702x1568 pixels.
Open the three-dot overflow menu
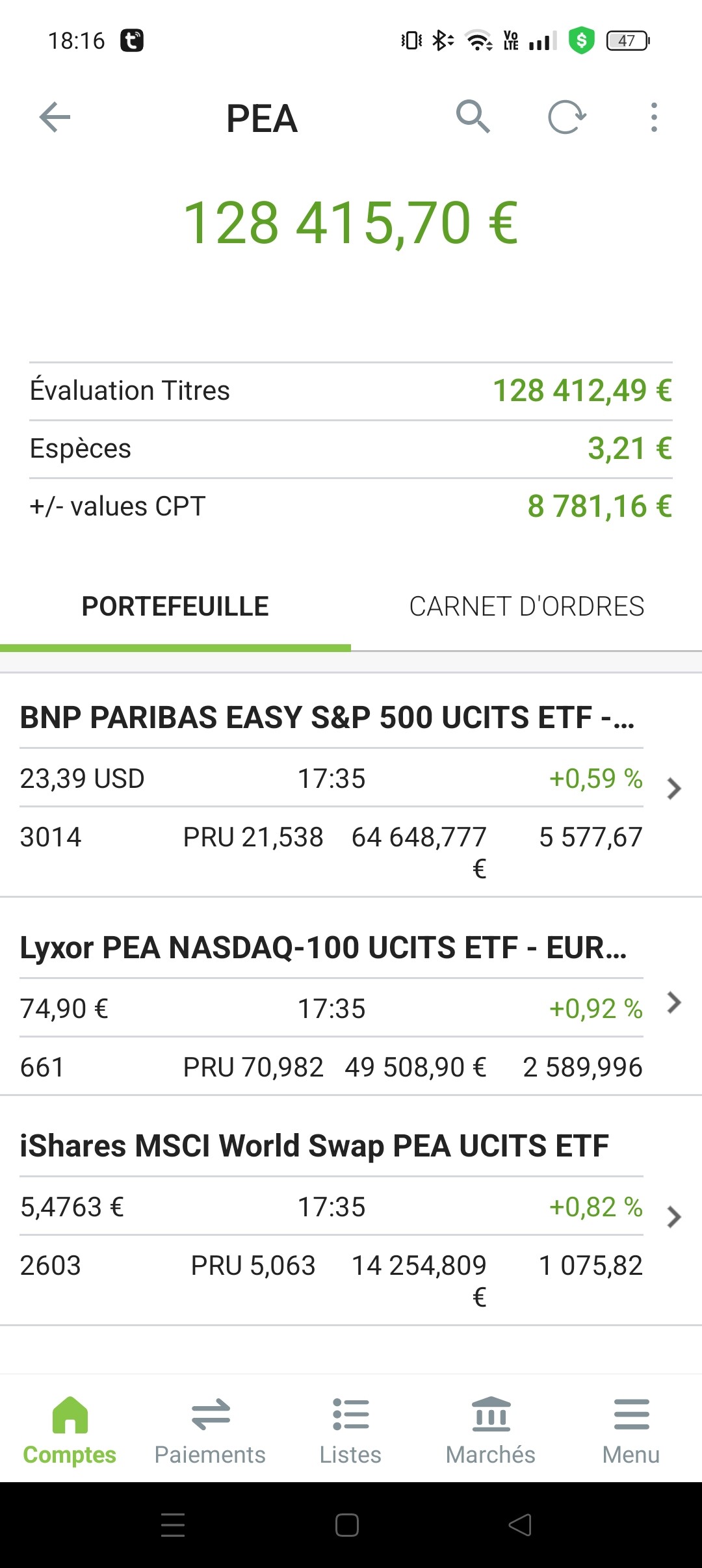tap(654, 118)
